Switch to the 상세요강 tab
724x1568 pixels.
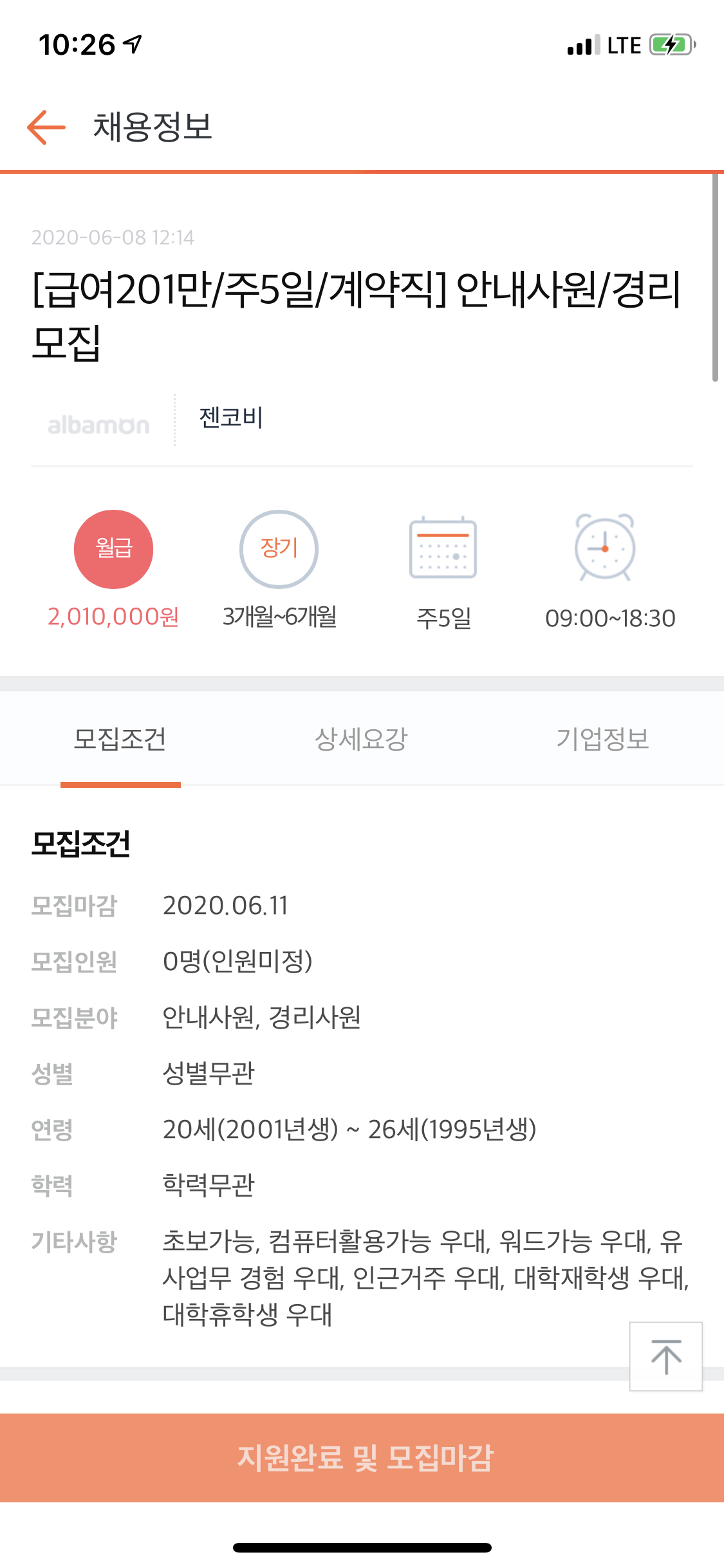tap(361, 739)
